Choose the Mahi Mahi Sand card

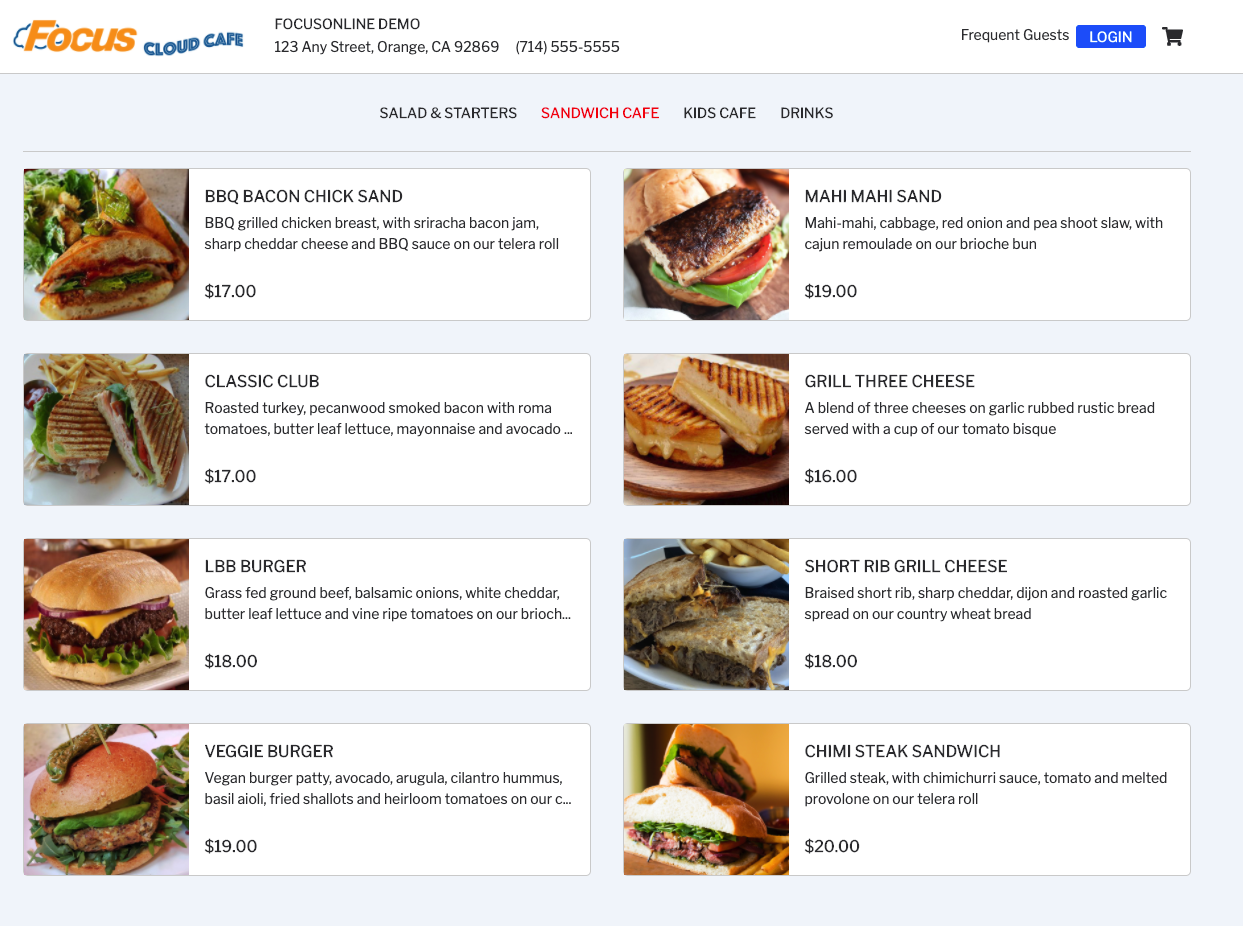click(x=906, y=244)
